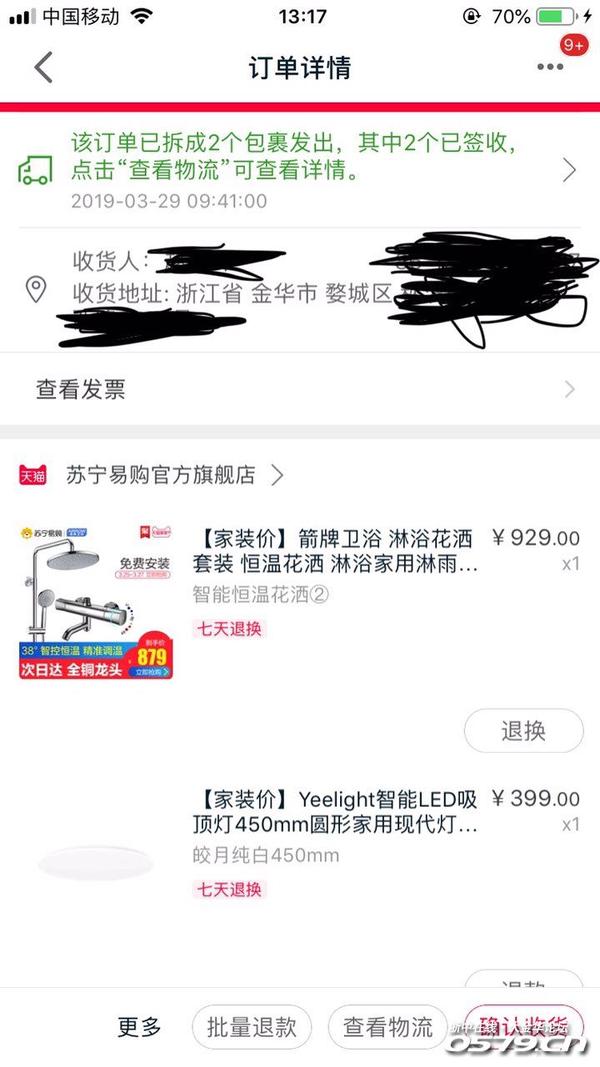Viewport: 600px width, 1067px height.
Task: Confirm receipt with 确认收货
Action: [523, 1027]
